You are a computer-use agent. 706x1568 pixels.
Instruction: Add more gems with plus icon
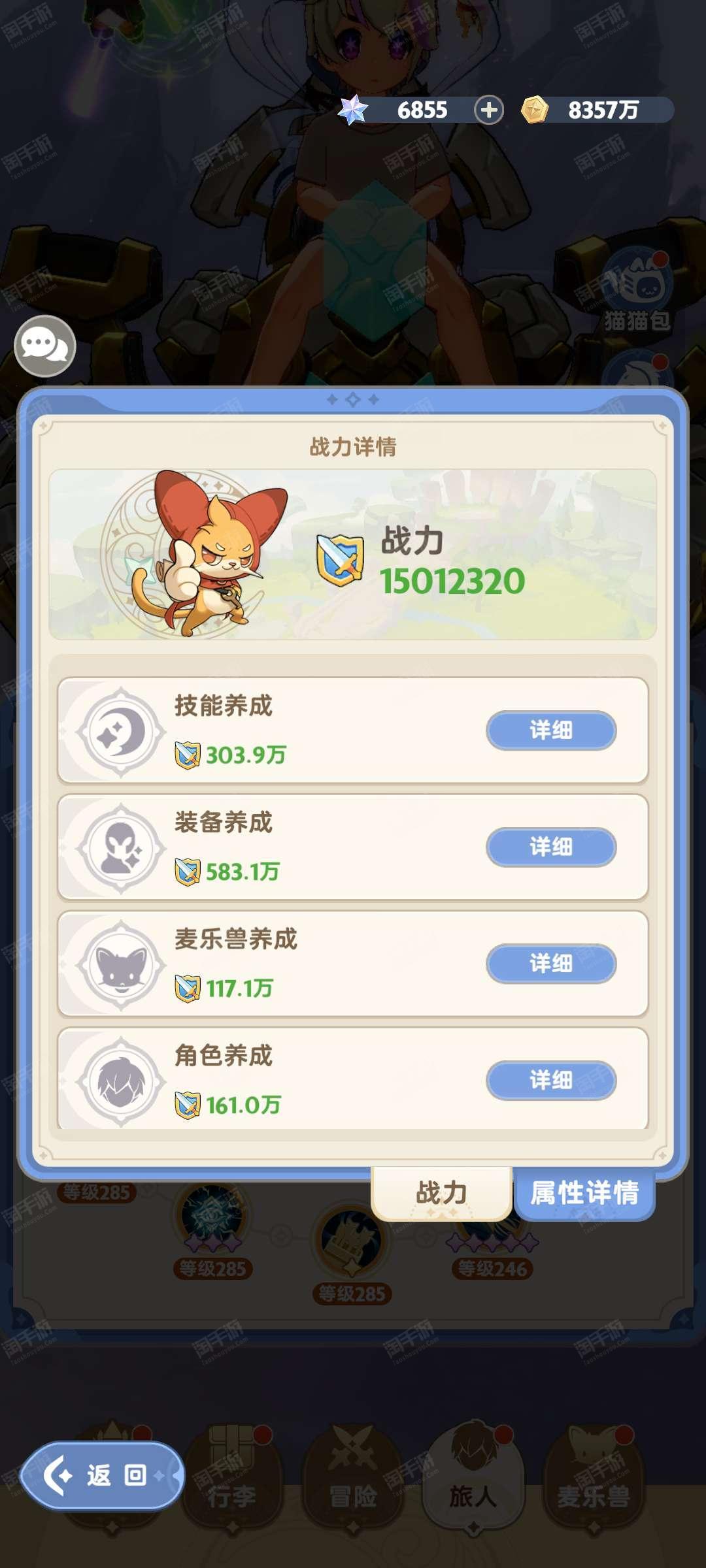point(488,110)
